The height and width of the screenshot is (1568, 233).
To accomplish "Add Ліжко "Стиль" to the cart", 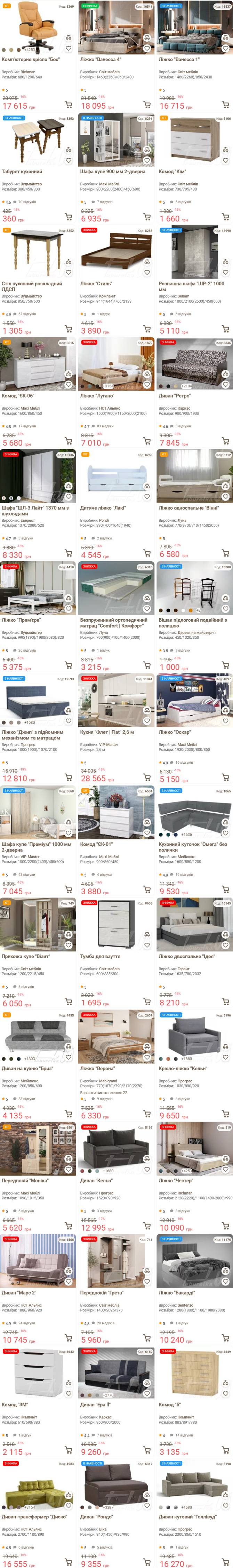I will coord(147,329).
